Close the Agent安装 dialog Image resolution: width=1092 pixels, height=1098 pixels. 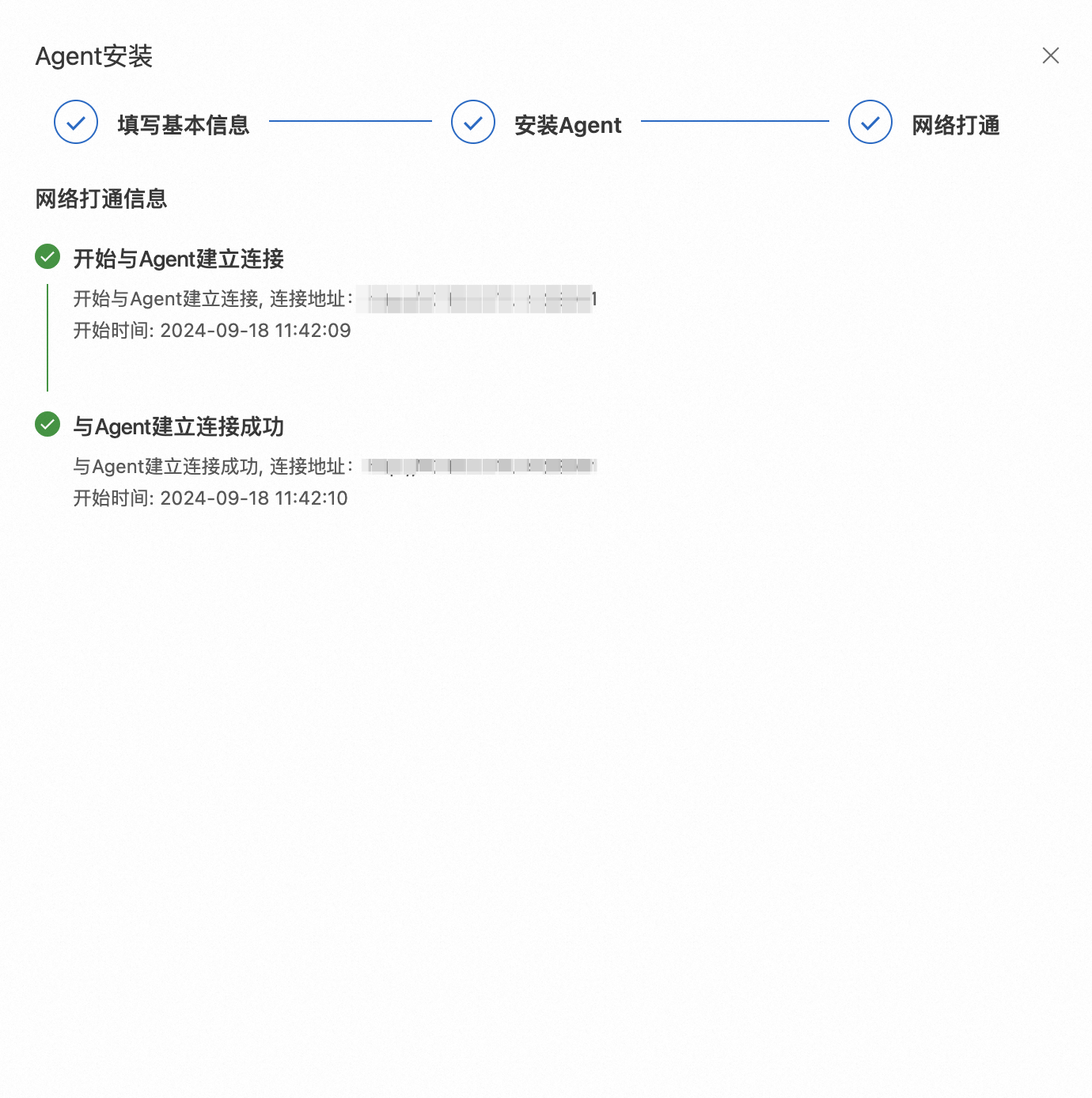[x=1050, y=55]
